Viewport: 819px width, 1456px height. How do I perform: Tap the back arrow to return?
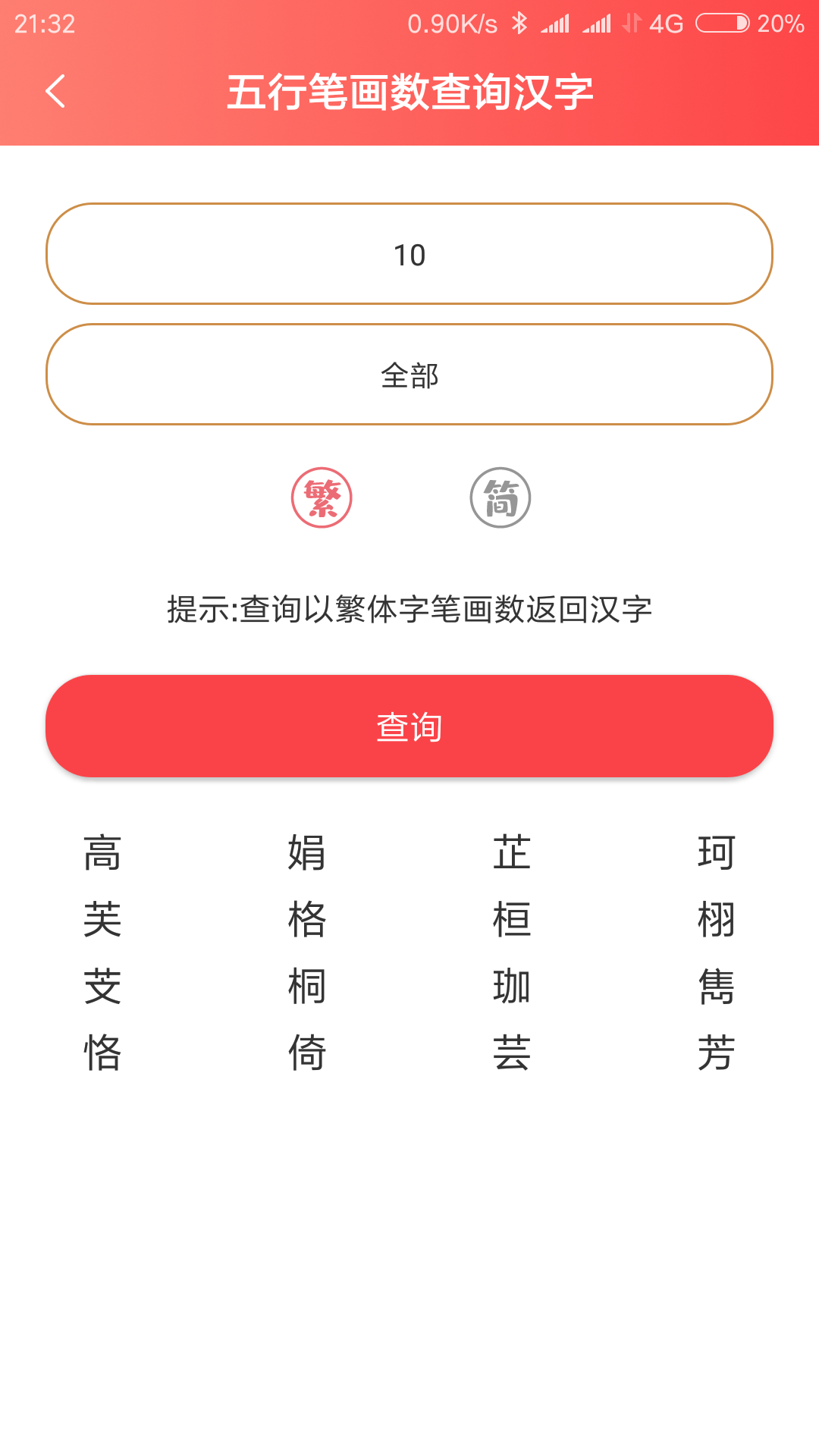53,90
